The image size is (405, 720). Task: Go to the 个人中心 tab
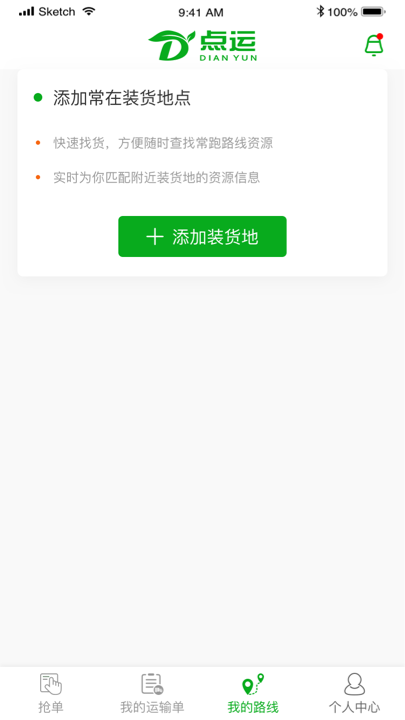point(354,693)
